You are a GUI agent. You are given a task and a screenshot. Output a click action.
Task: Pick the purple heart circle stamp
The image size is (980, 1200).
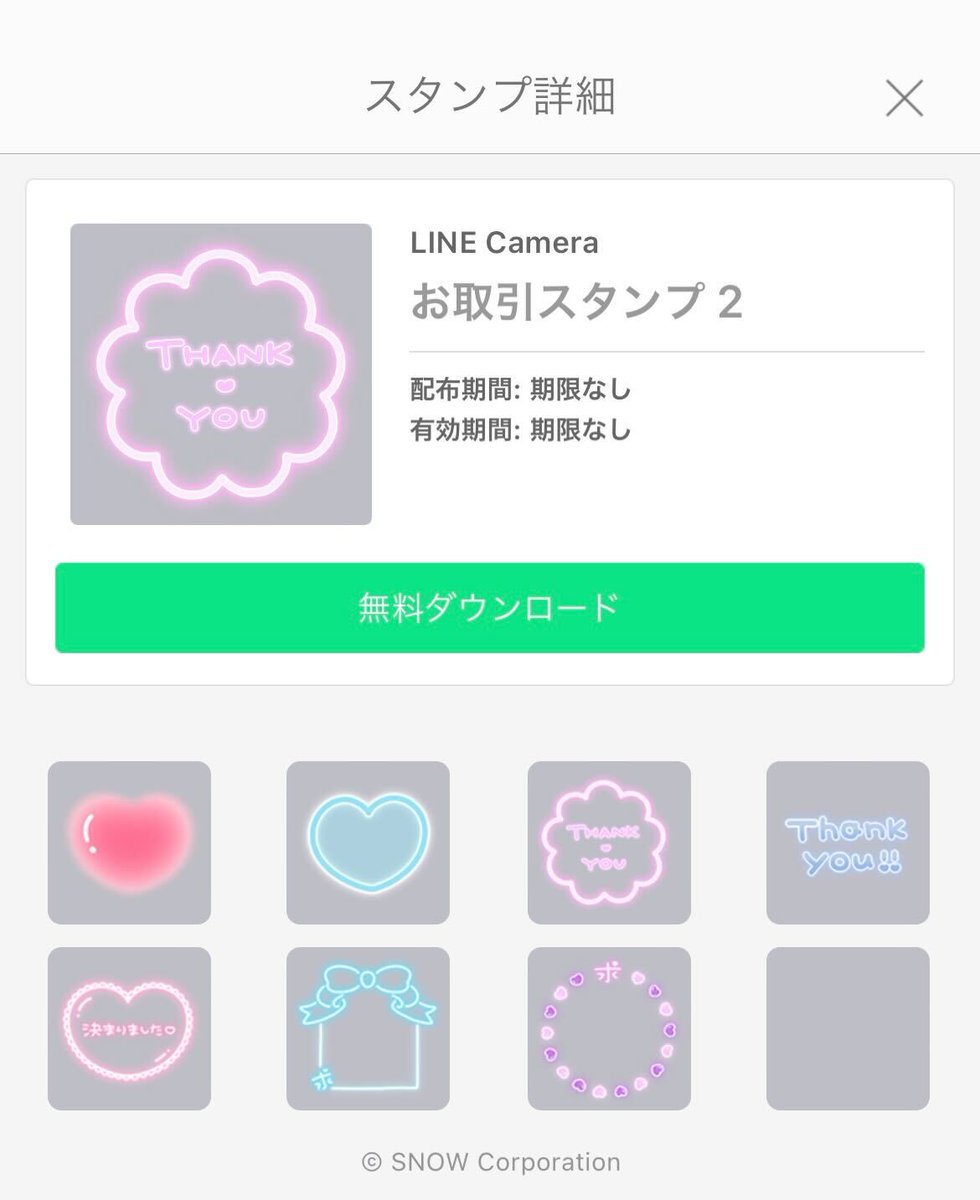[x=609, y=1028]
